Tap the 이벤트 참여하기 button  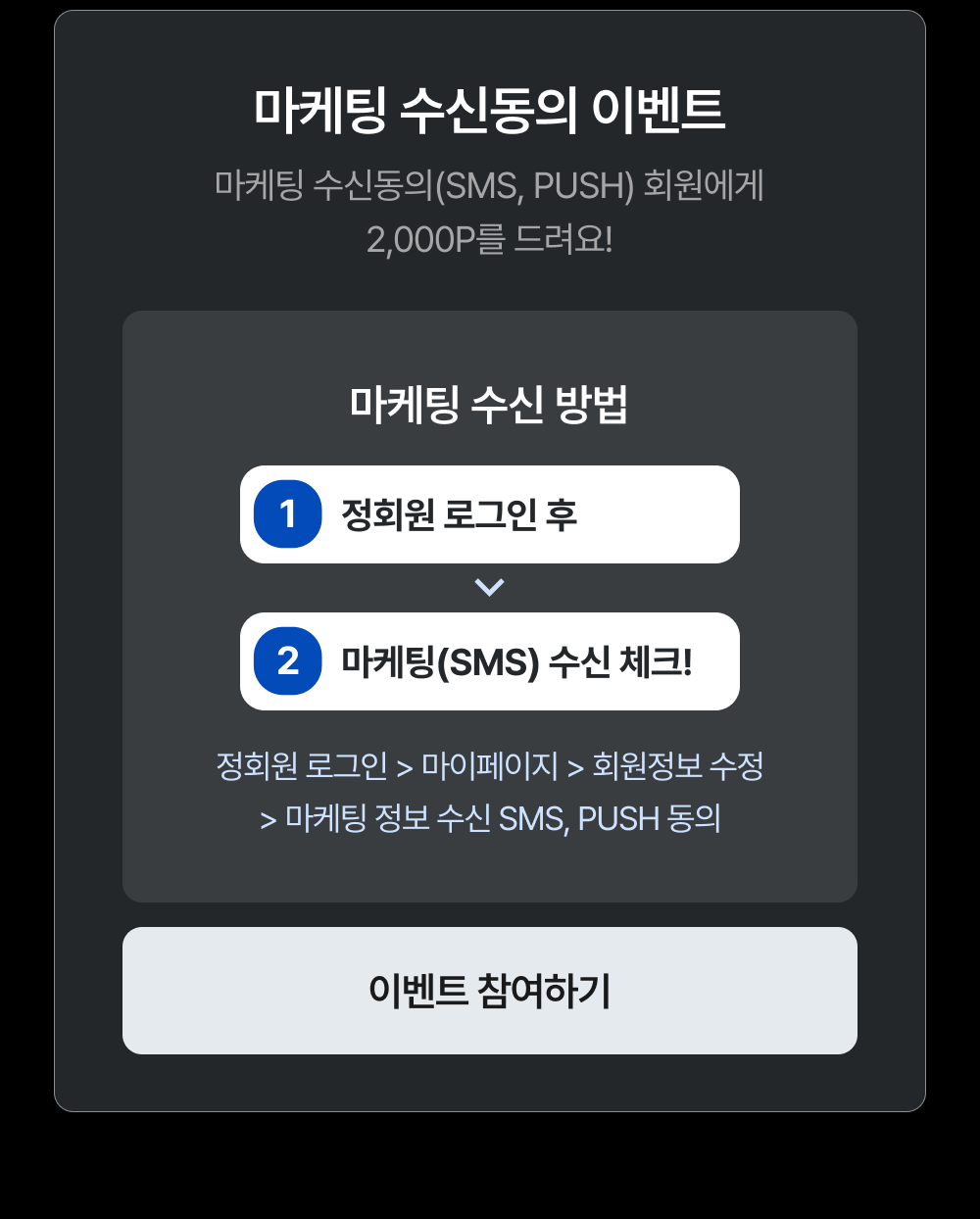489,991
